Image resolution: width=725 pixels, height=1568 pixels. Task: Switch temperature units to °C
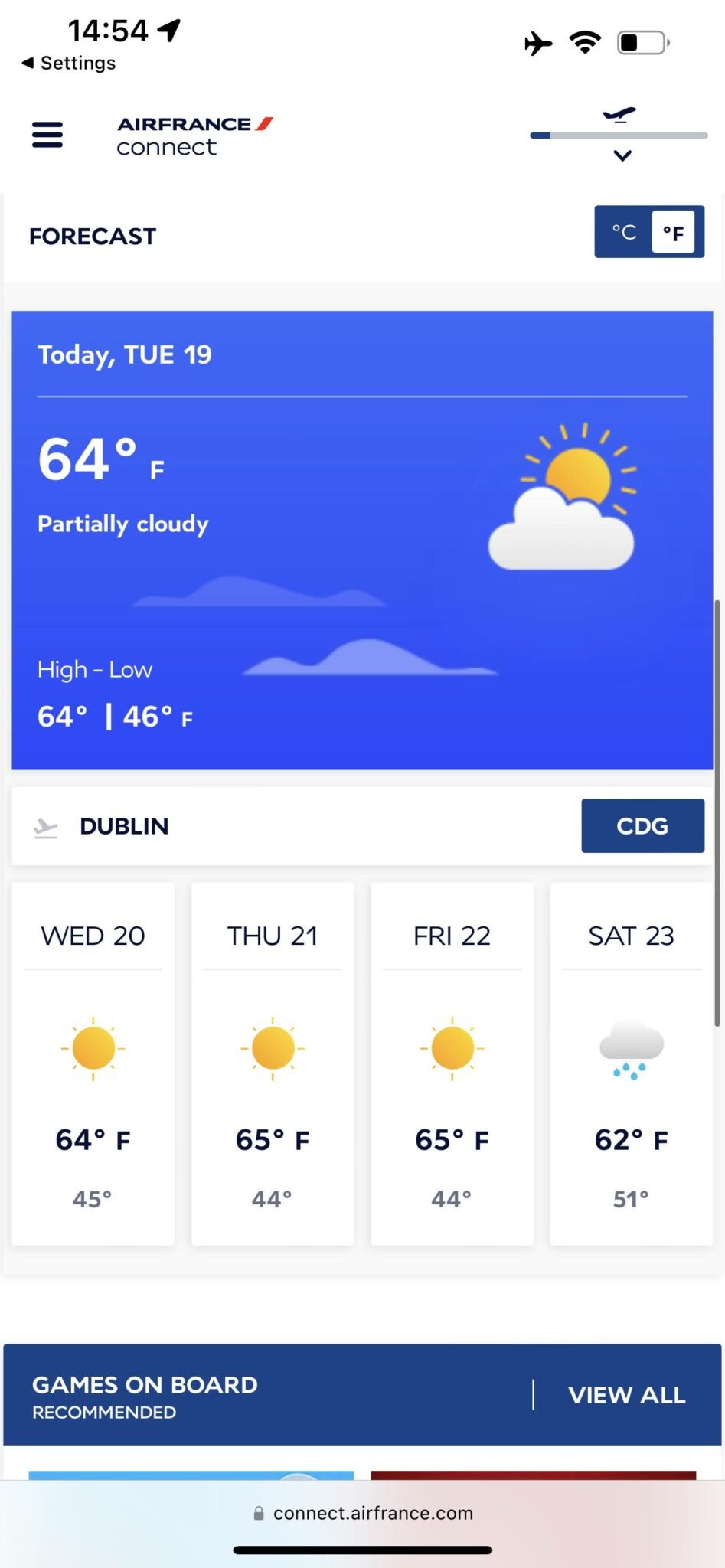(x=624, y=232)
